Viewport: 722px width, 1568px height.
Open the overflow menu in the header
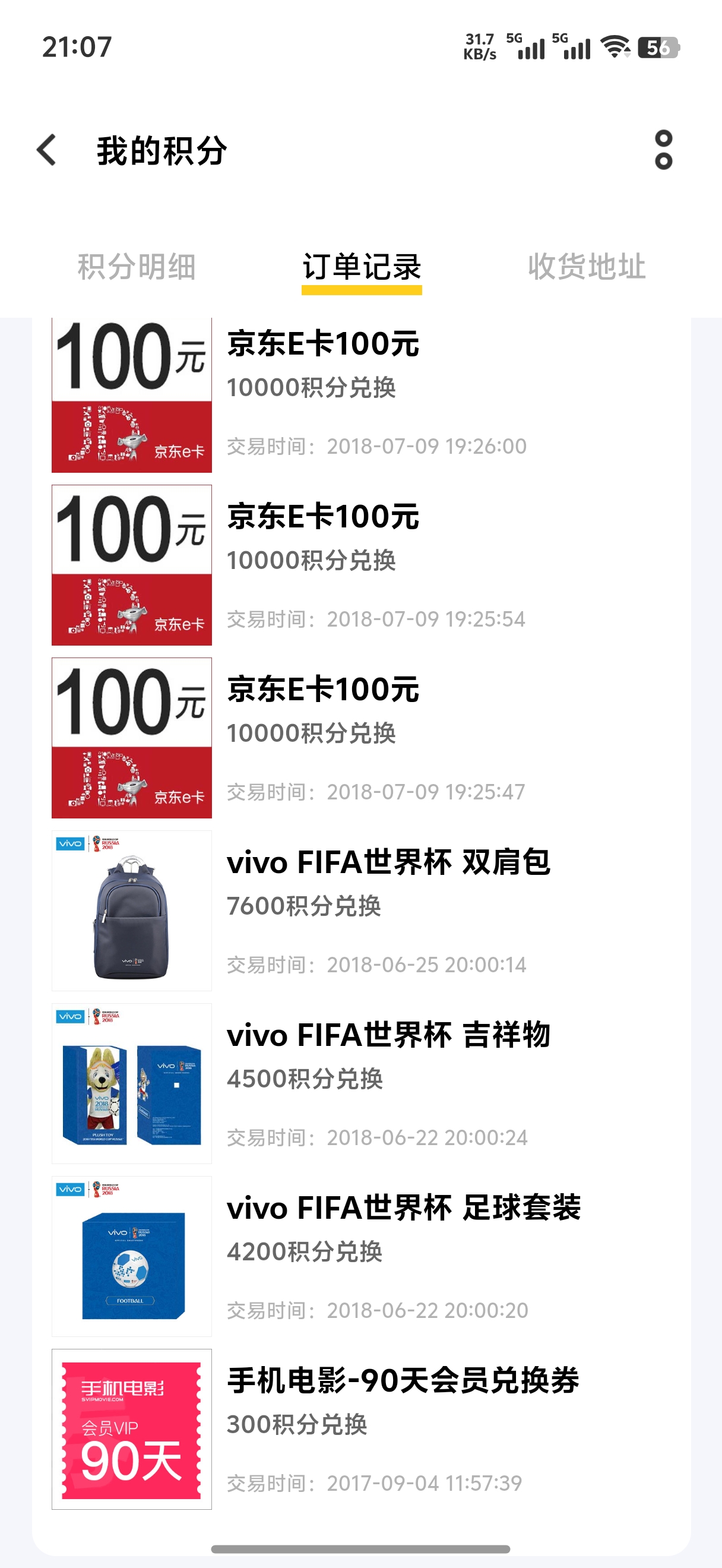click(x=663, y=150)
